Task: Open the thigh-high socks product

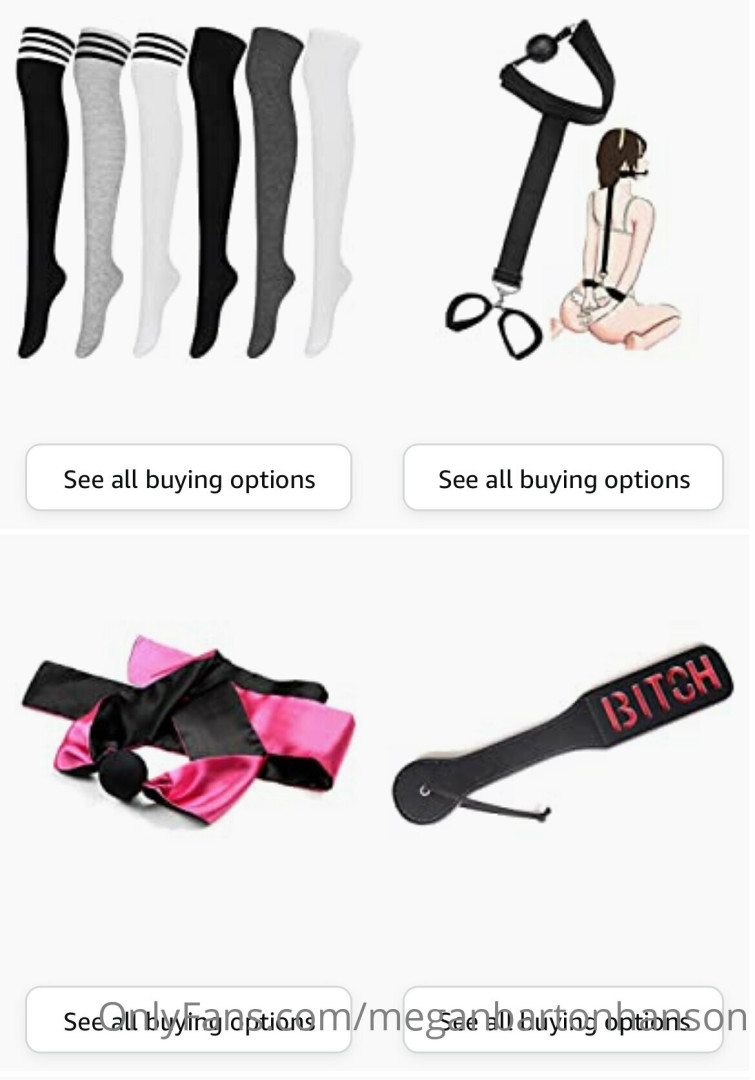Action: click(185, 192)
